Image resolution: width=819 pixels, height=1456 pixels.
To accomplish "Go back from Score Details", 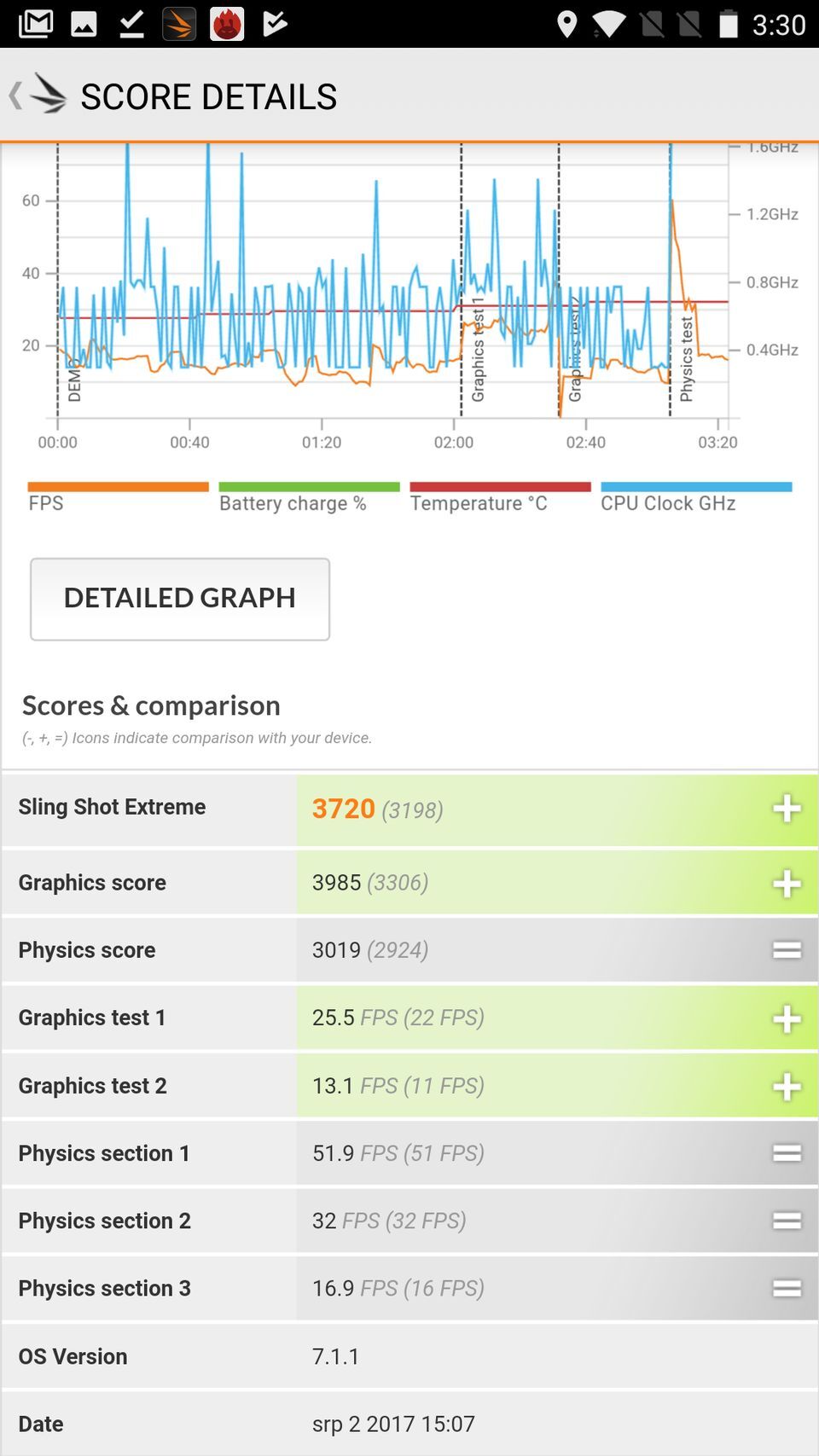I will [34, 95].
